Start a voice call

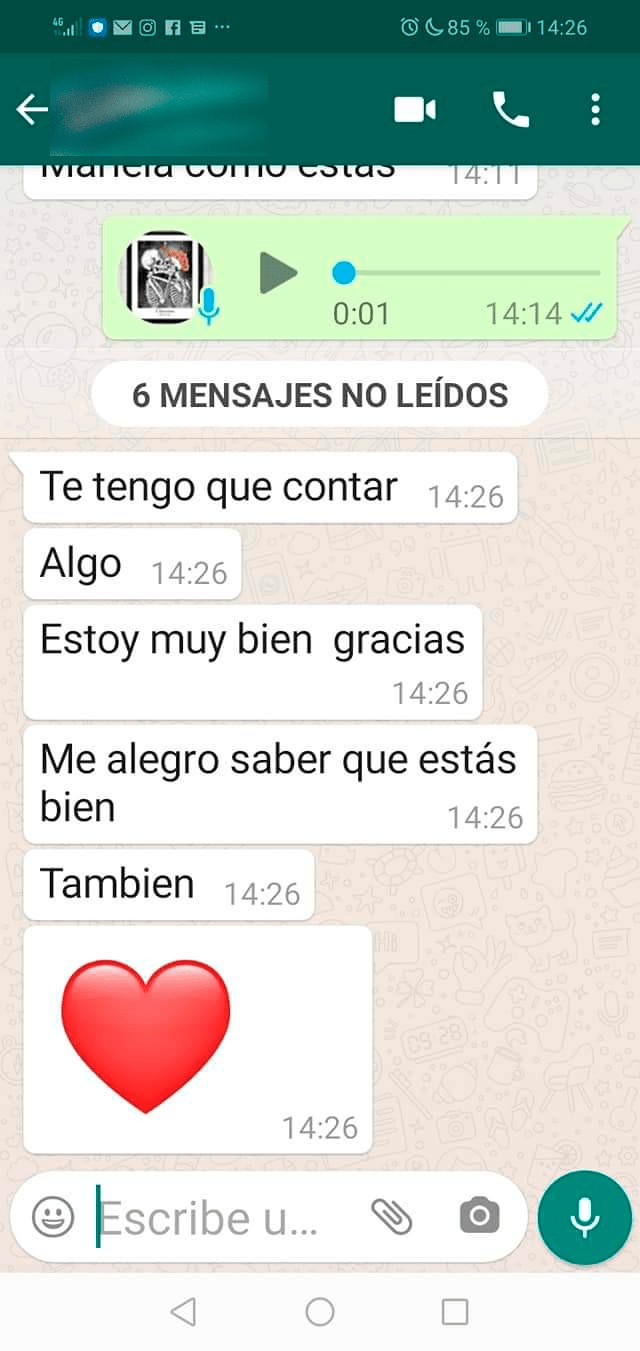click(x=511, y=109)
